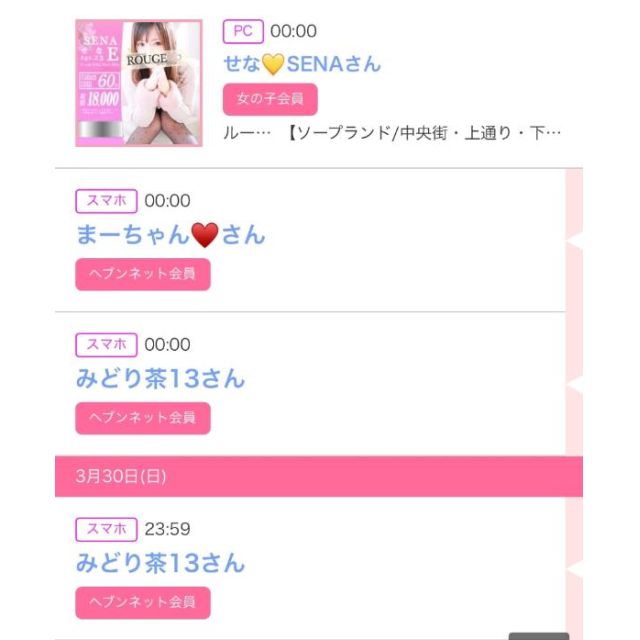Open the せな SENAさん profile link
640x640 pixels.
point(301,64)
